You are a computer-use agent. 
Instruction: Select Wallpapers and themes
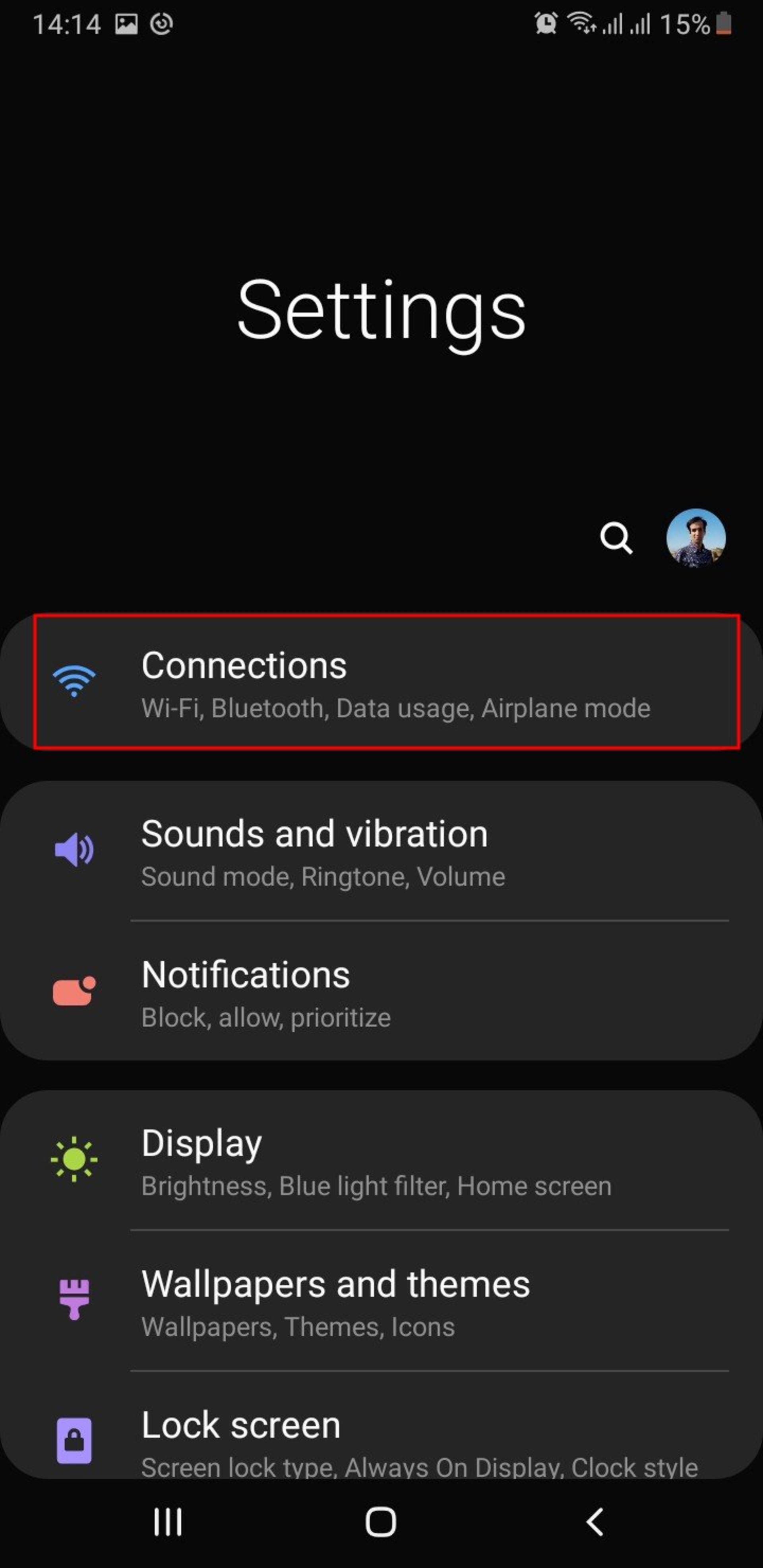(x=381, y=1301)
